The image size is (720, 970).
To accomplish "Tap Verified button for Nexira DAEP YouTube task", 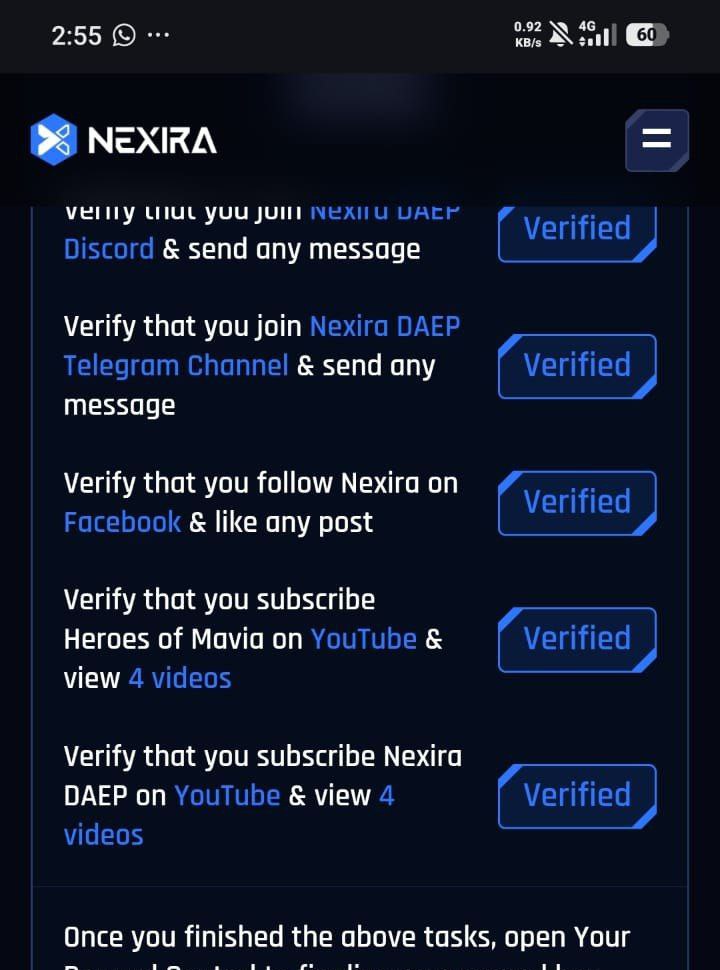I will 577,796.
